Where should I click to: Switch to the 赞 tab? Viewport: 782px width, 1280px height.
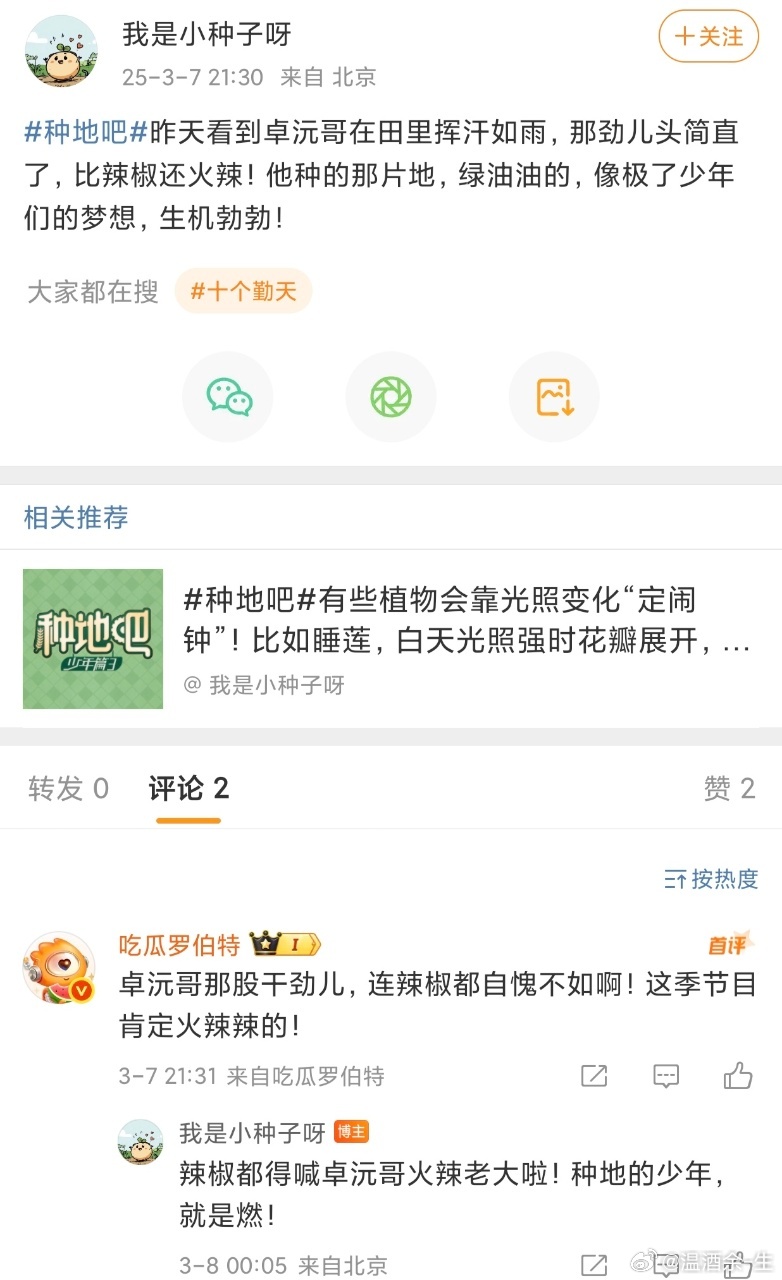(x=729, y=788)
